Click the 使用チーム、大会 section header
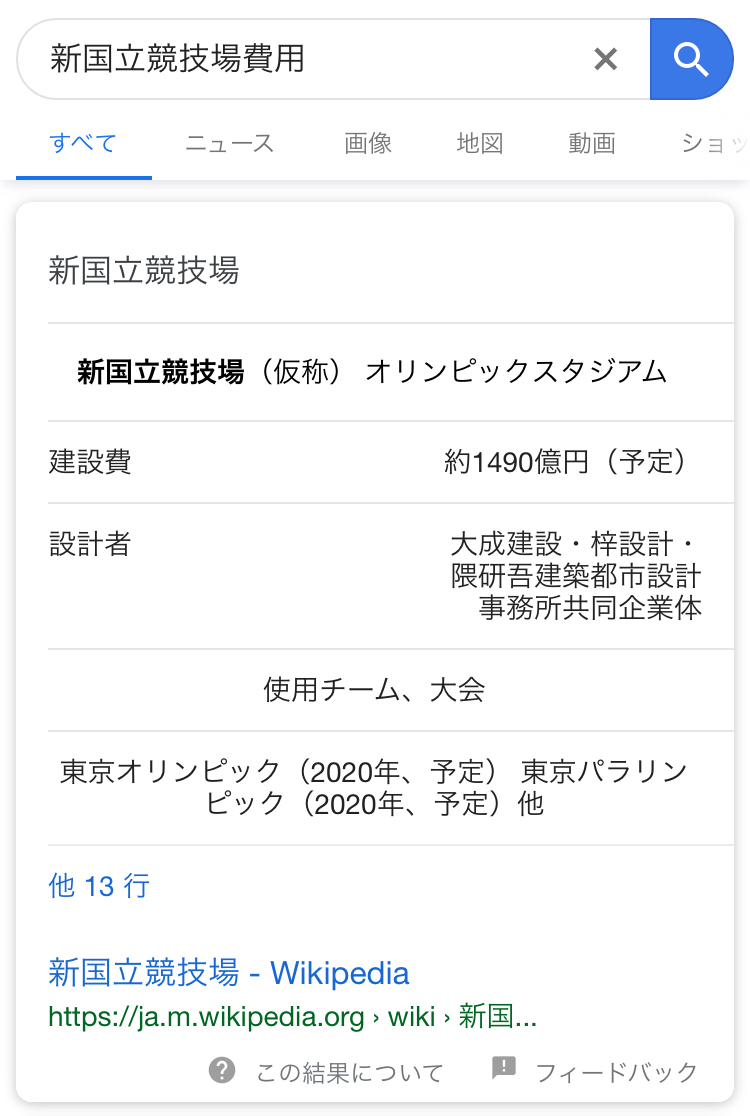The image size is (750, 1116). [375, 689]
